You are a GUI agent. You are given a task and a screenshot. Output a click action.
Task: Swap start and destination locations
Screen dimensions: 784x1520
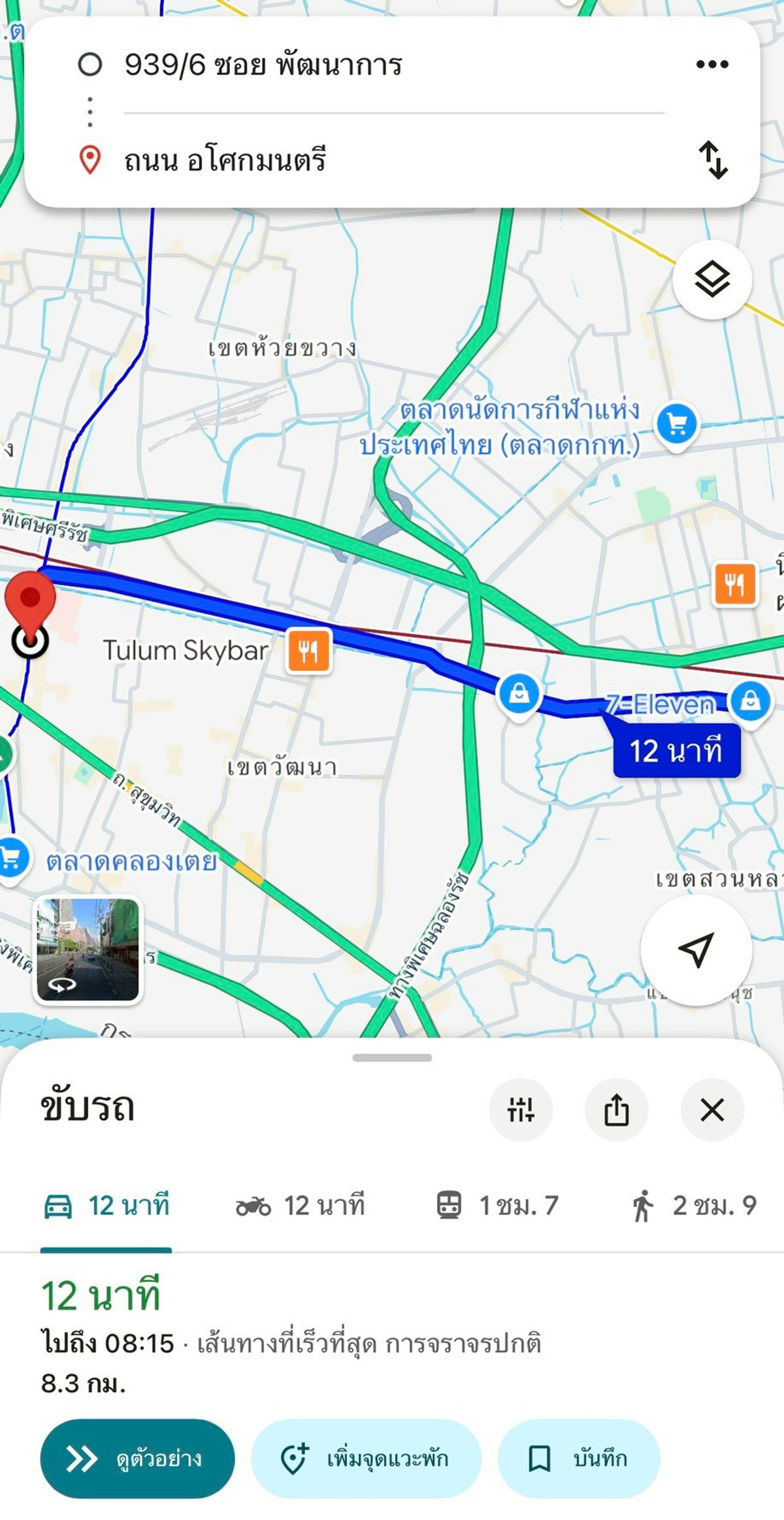click(713, 159)
